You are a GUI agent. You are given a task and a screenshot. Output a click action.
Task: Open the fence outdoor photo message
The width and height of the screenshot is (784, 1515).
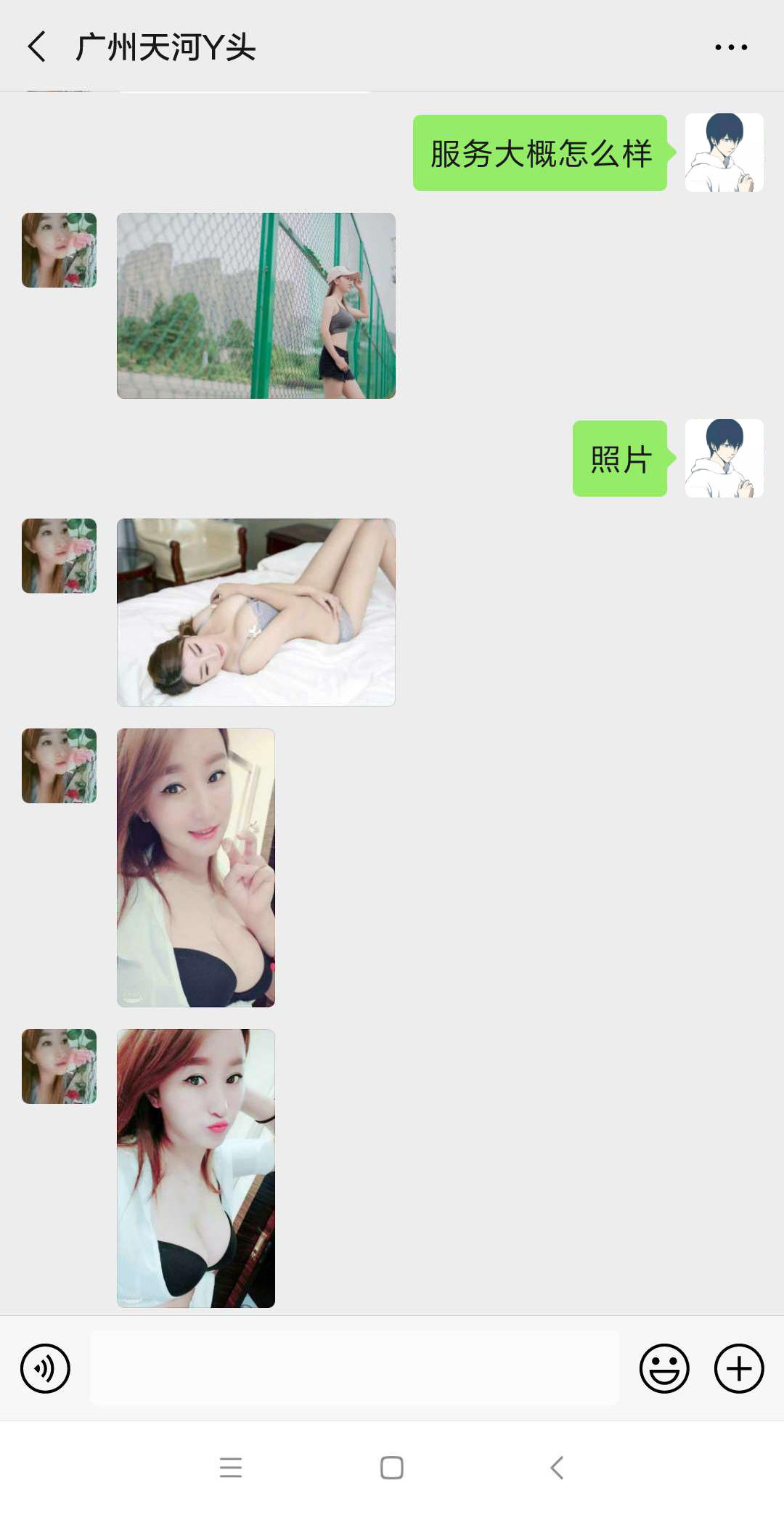256,305
